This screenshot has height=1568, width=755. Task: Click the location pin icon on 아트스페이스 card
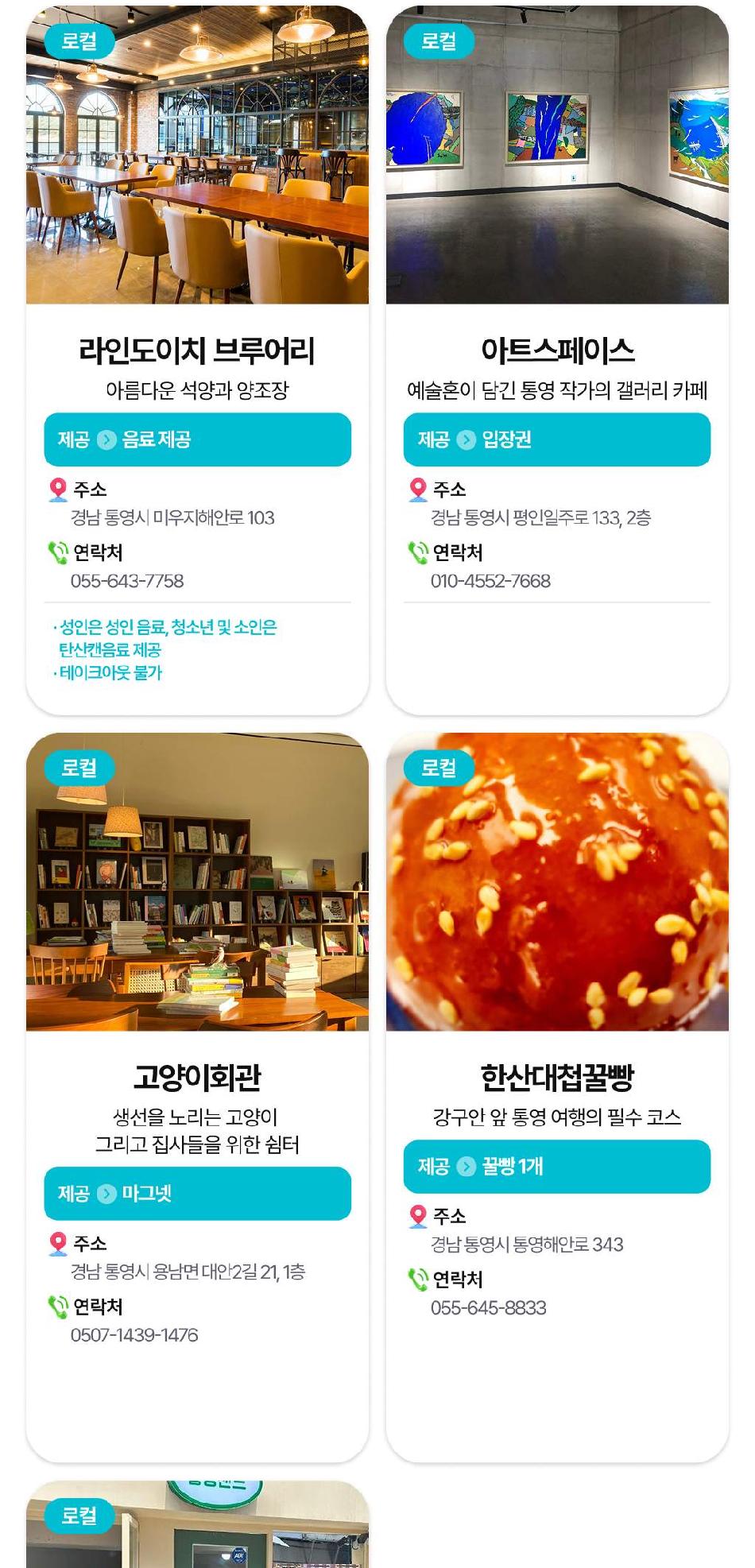(x=416, y=490)
